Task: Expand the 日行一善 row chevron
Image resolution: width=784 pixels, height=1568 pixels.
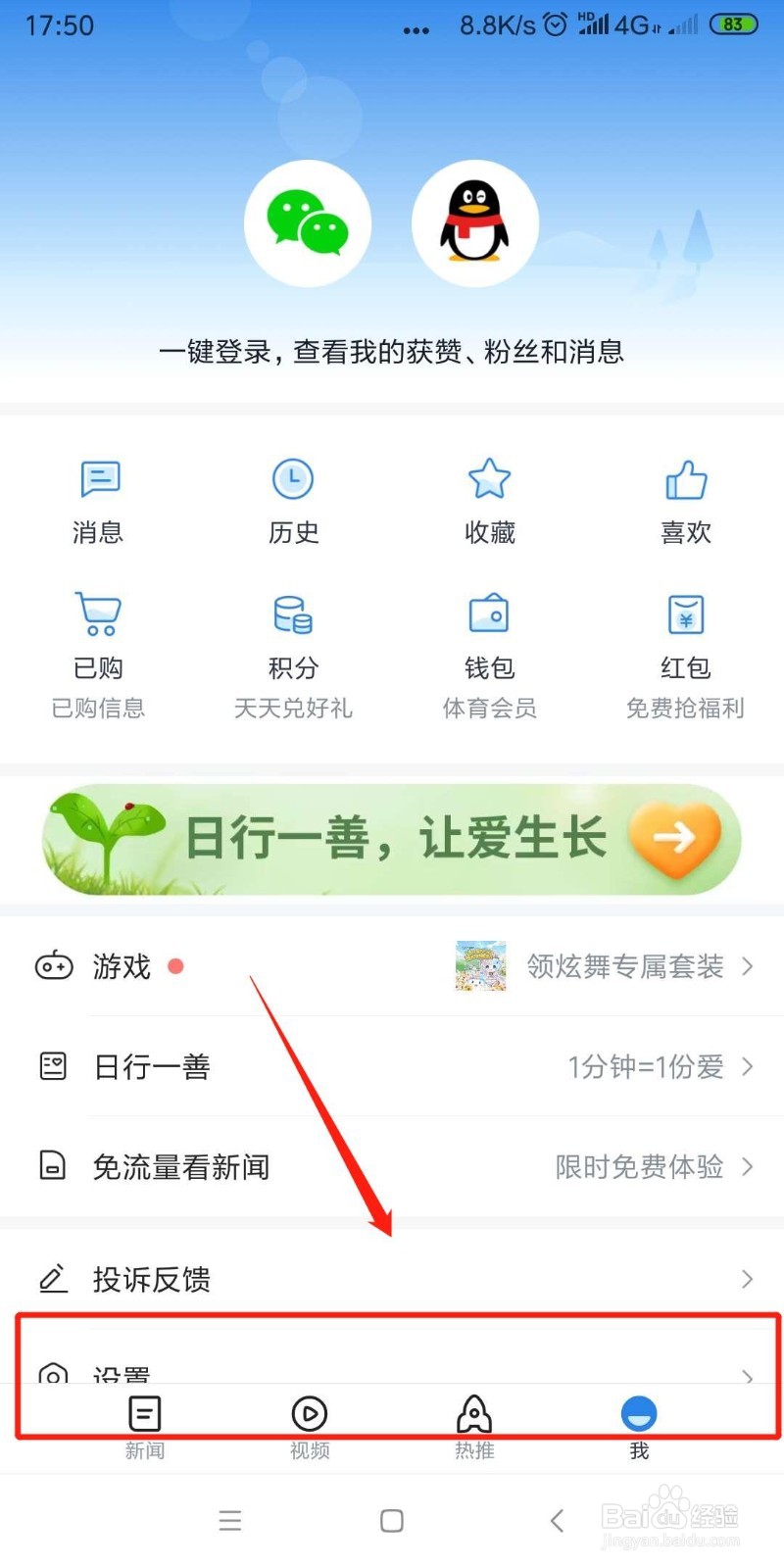Action: [748, 1067]
